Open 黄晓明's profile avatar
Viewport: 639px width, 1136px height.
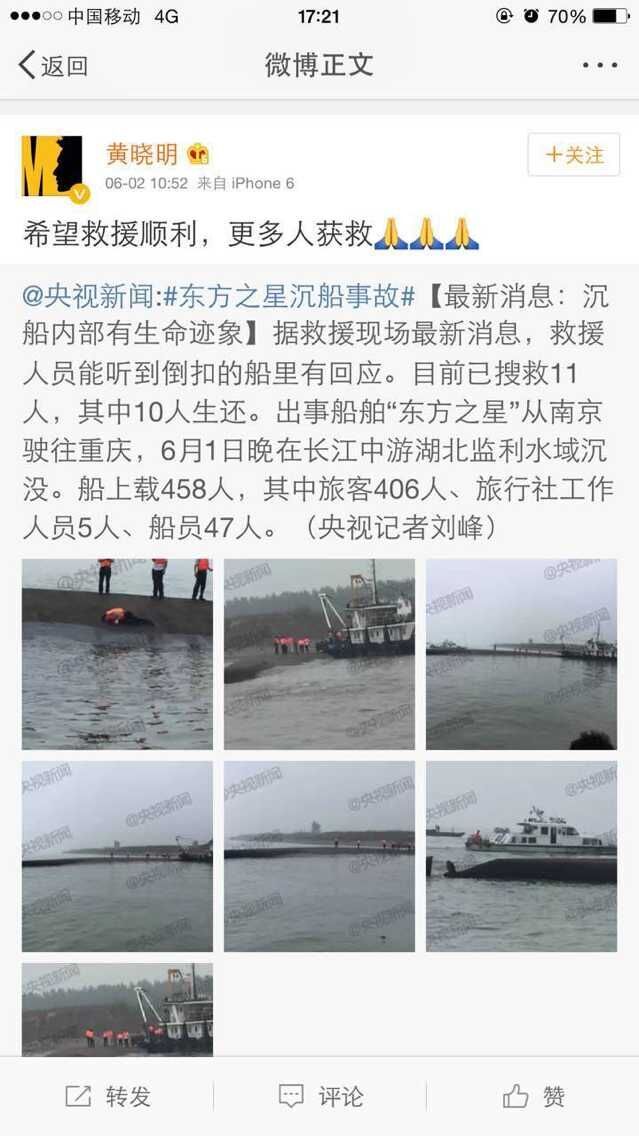[54, 166]
